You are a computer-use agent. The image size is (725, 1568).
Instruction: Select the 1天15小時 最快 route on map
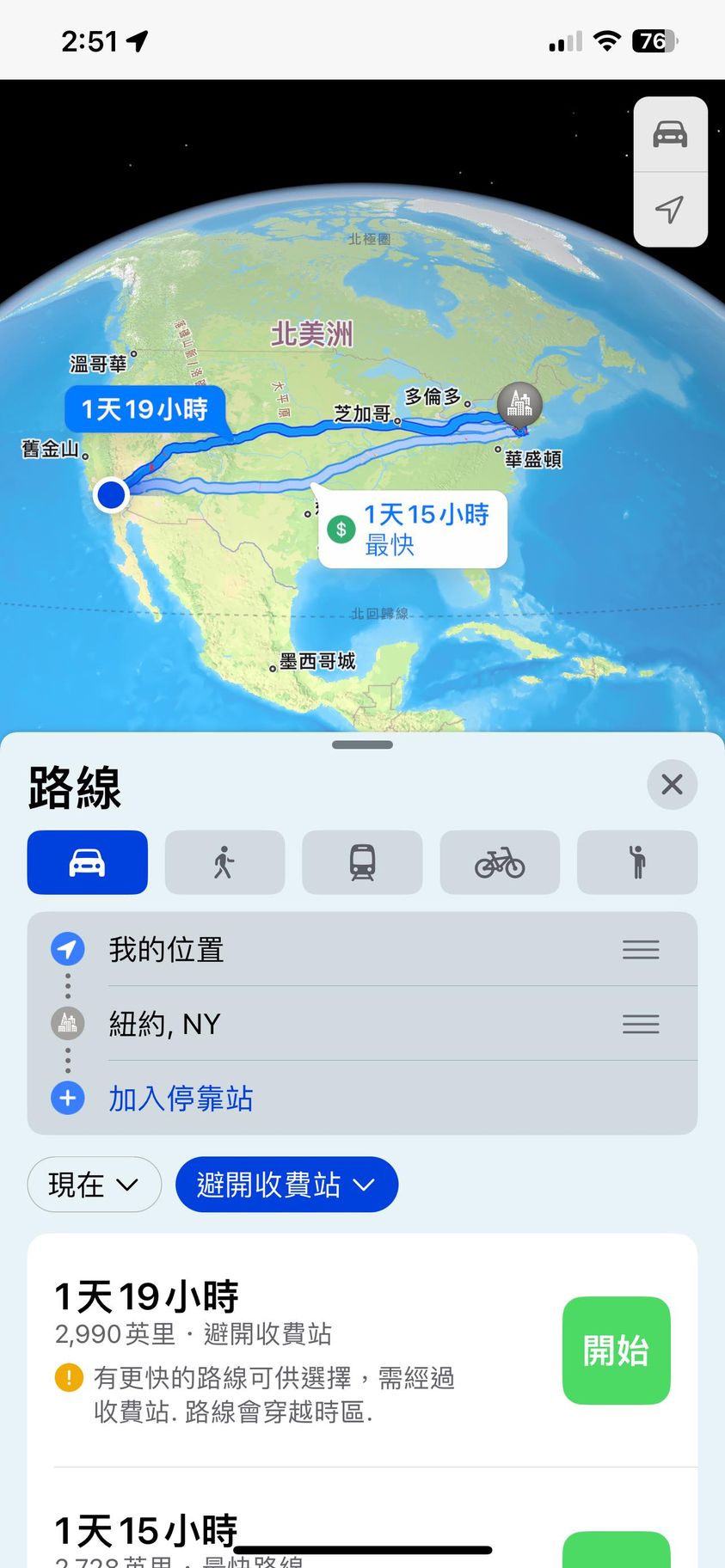point(414,529)
